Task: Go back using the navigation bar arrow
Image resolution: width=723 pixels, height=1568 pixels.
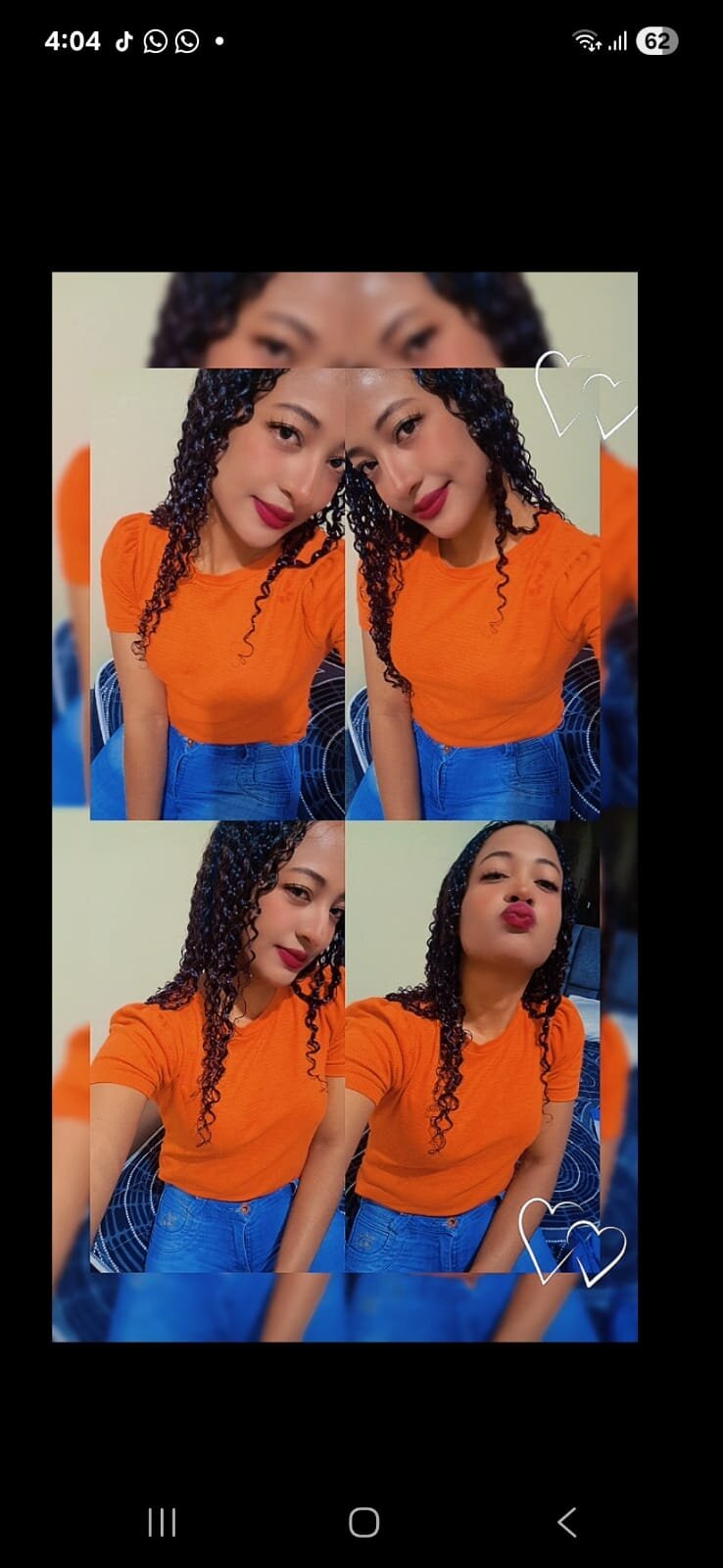Action: tap(566, 1522)
